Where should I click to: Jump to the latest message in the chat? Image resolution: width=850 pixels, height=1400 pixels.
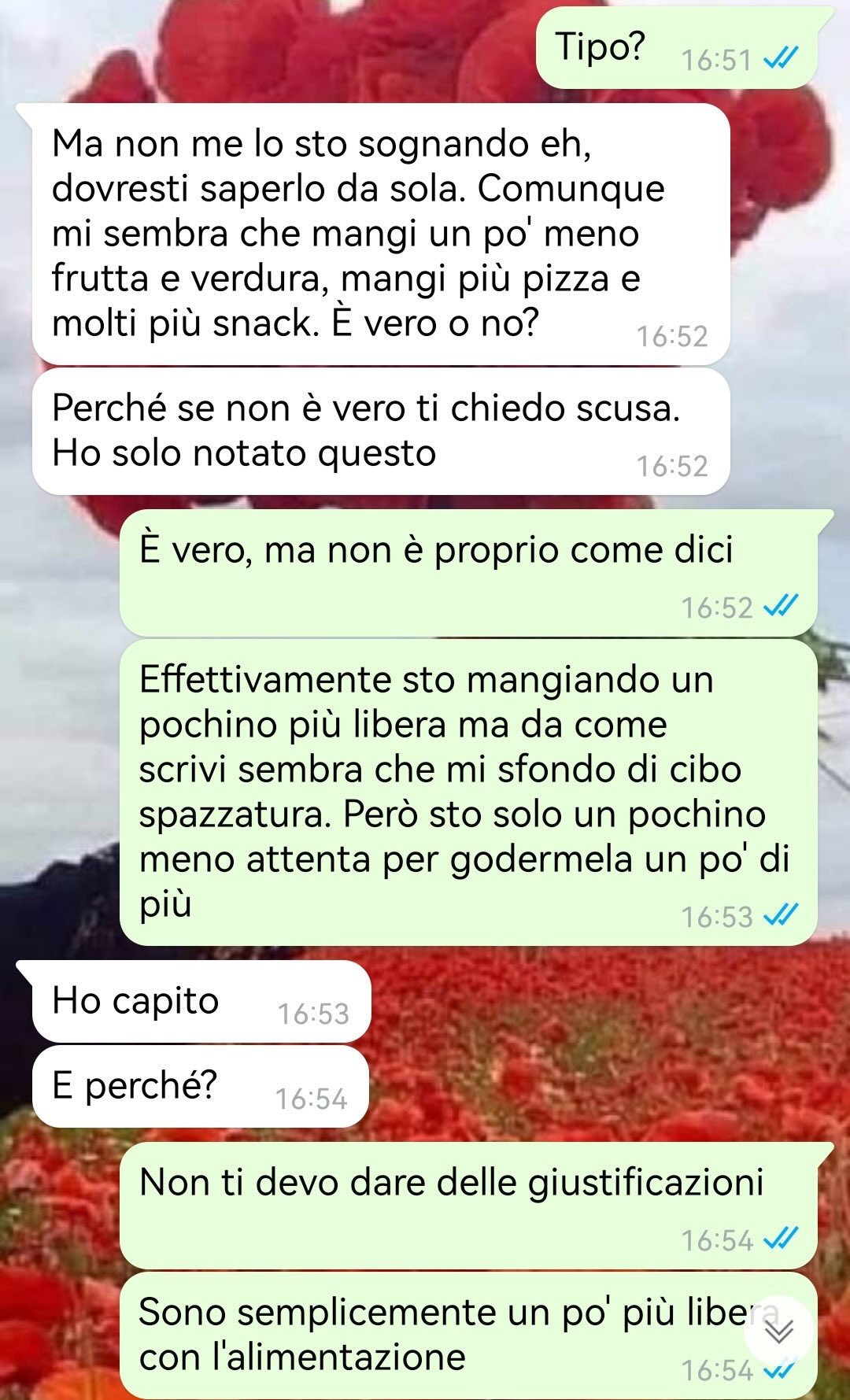(779, 1330)
